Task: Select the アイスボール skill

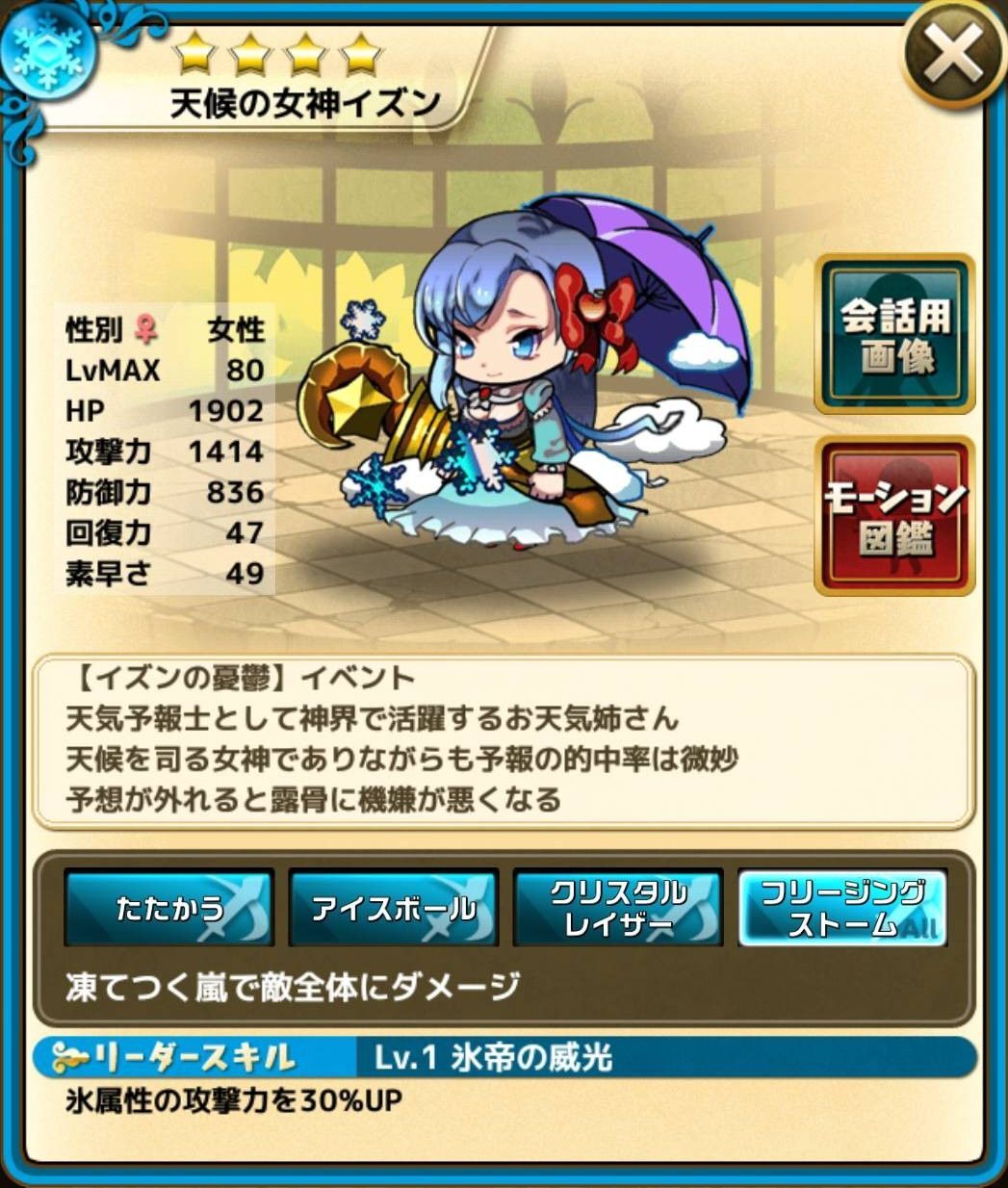Action: [394, 908]
